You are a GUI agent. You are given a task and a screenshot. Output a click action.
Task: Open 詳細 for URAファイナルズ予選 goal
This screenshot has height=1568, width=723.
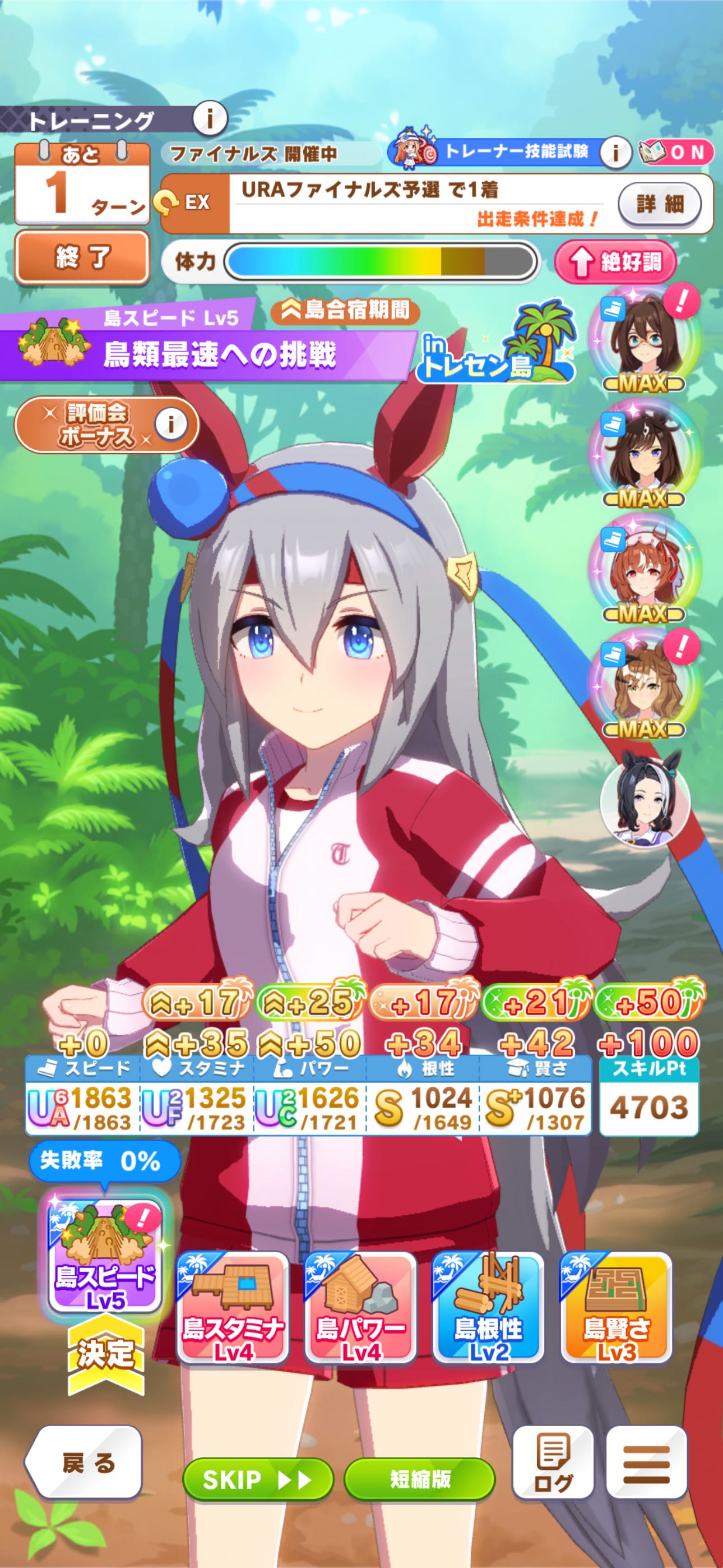pyautogui.click(x=660, y=204)
